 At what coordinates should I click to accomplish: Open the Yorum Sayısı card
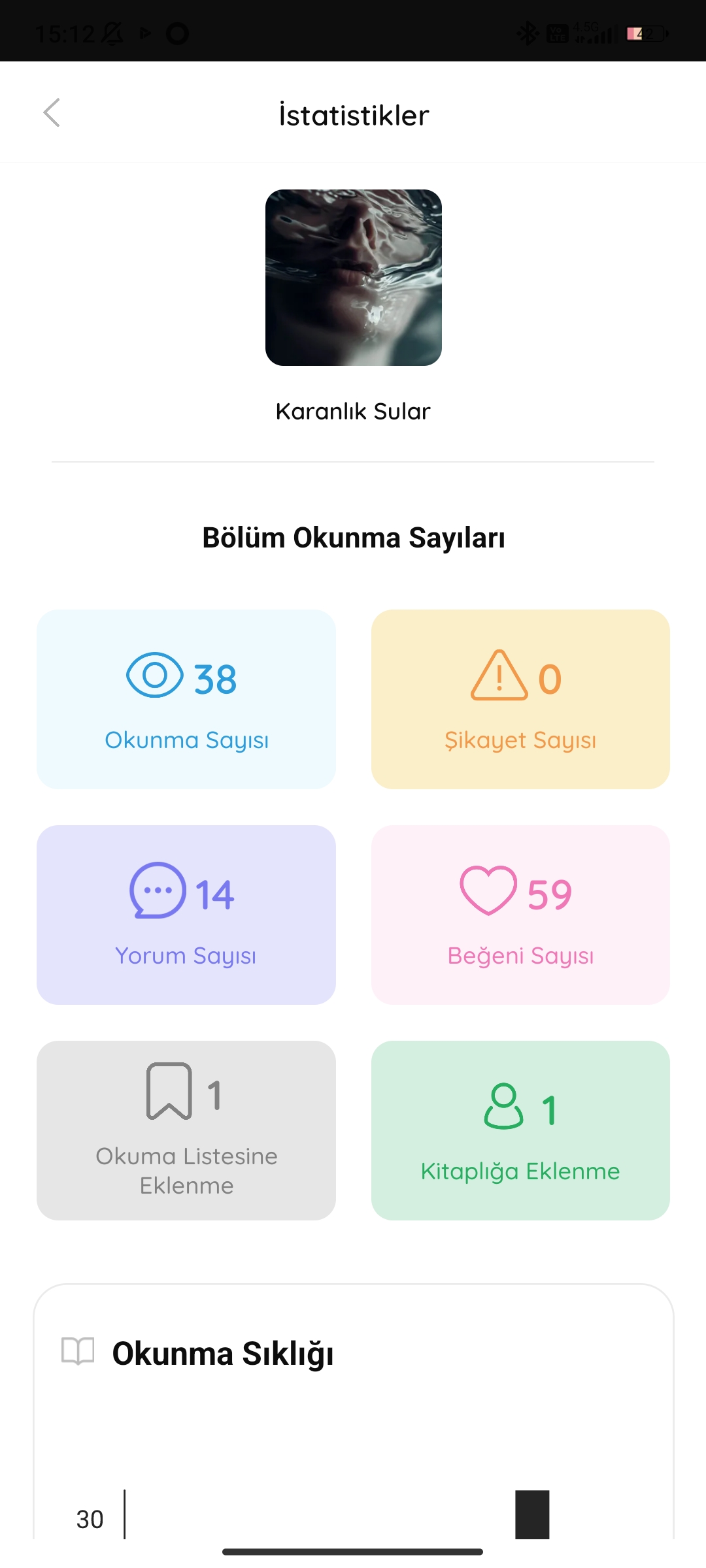point(186,915)
